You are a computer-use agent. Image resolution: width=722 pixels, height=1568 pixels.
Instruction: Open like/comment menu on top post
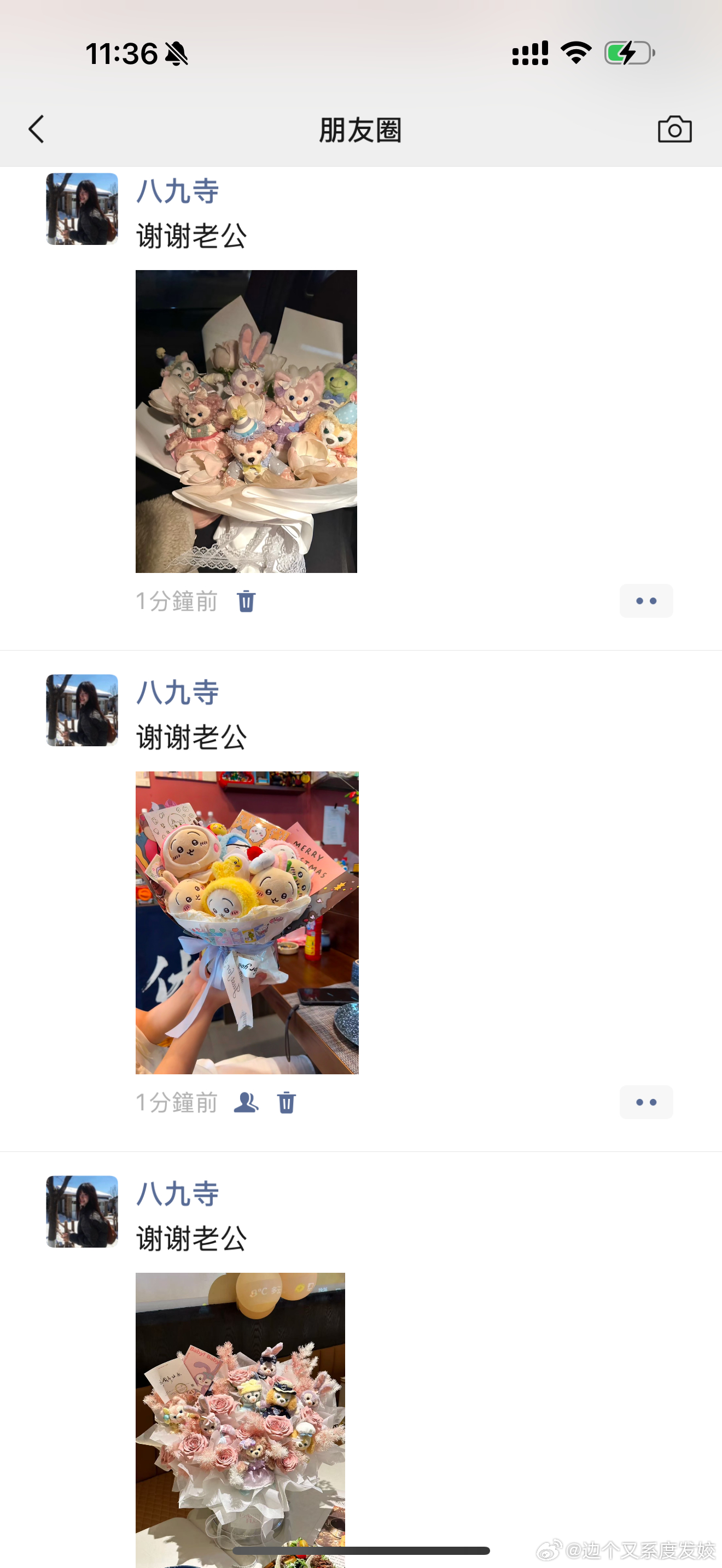pyautogui.click(x=646, y=601)
